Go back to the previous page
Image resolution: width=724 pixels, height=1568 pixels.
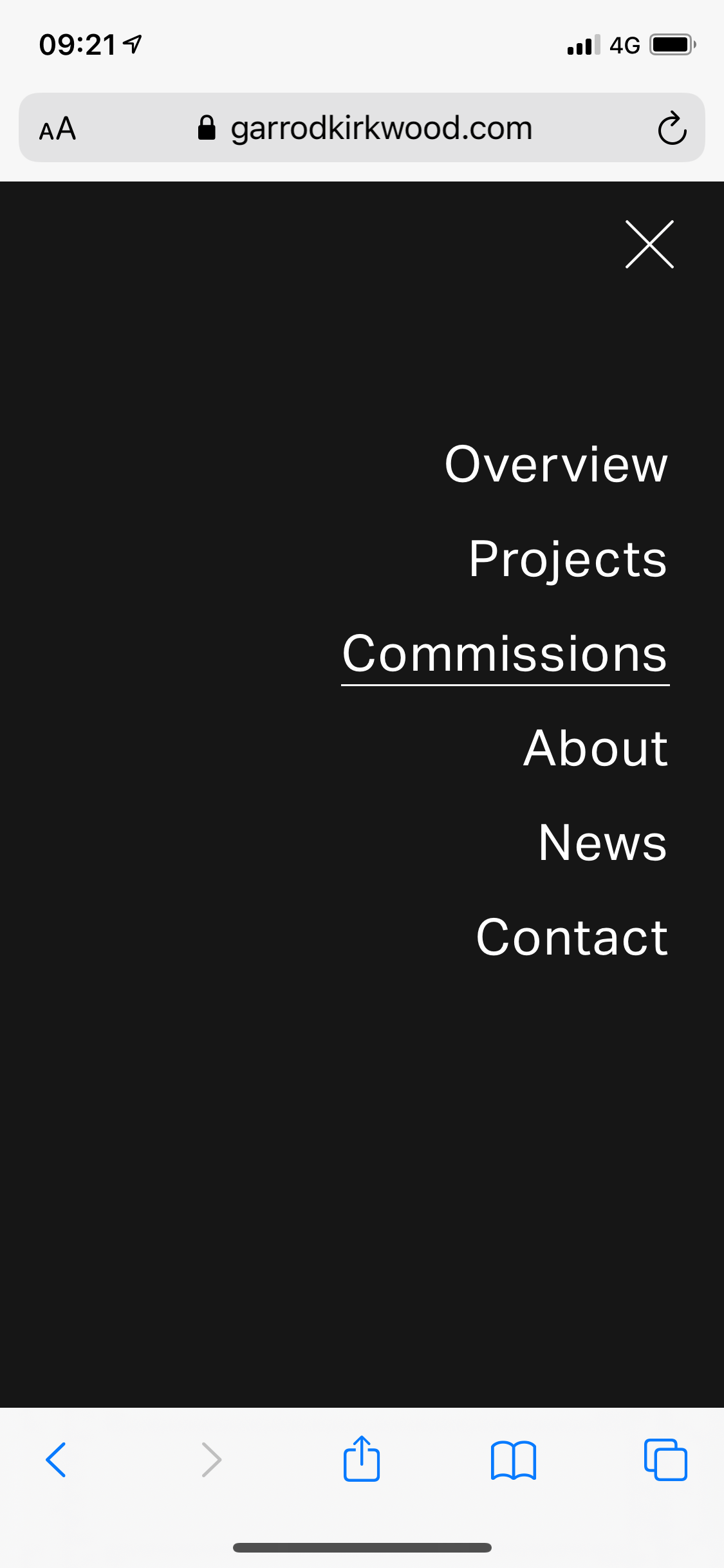[57, 1459]
